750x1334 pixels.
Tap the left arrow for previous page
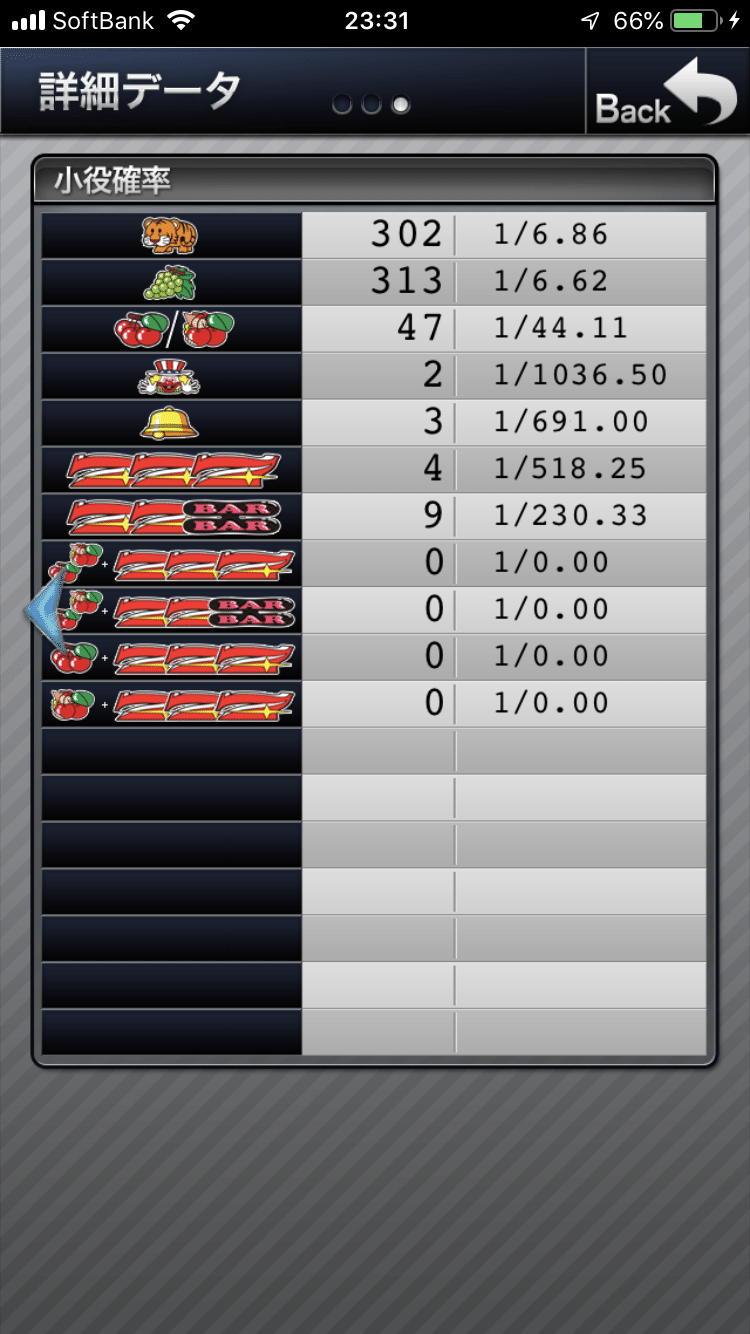pyautogui.click(x=43, y=608)
